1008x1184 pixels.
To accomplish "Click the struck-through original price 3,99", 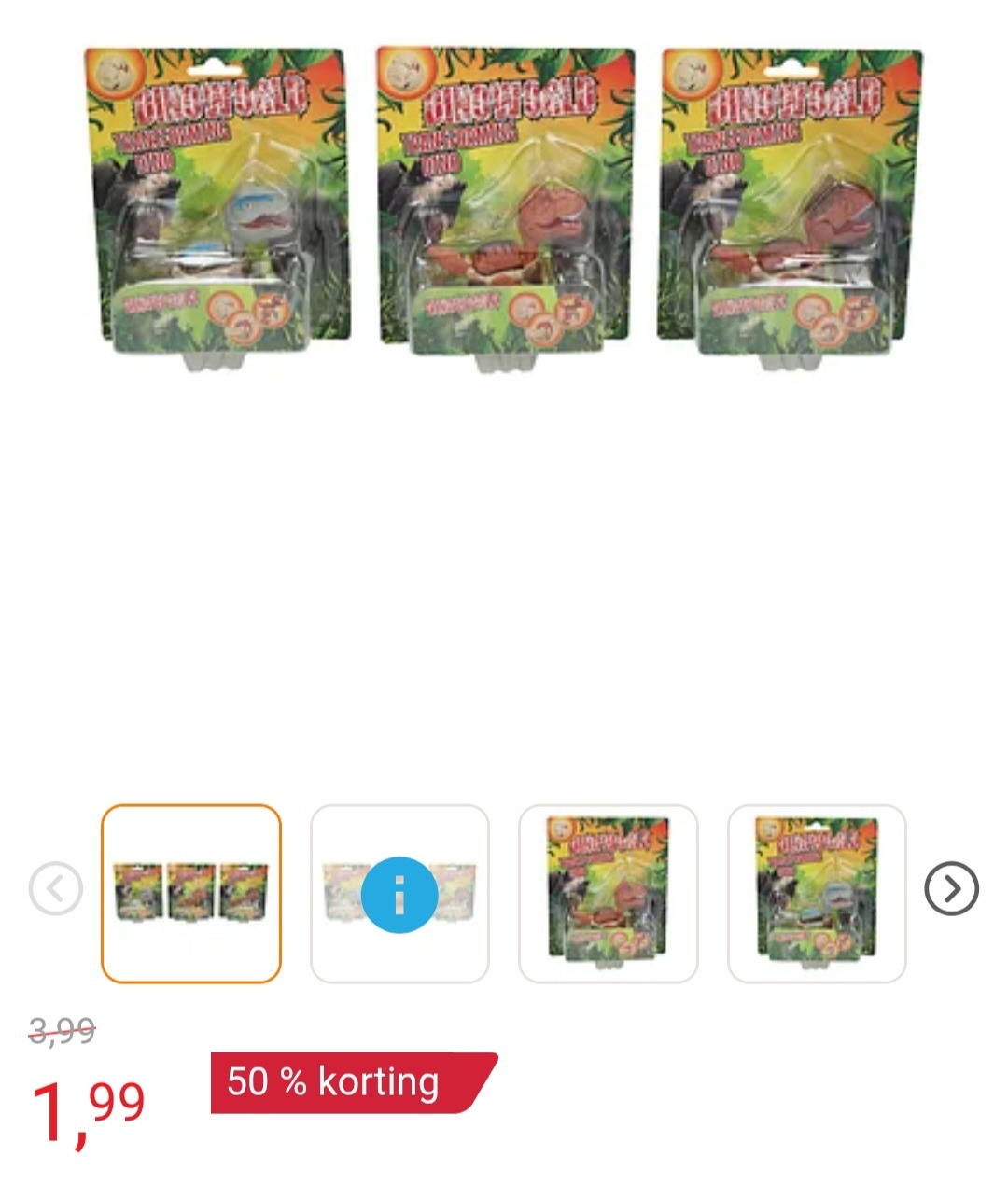I will (59, 1031).
